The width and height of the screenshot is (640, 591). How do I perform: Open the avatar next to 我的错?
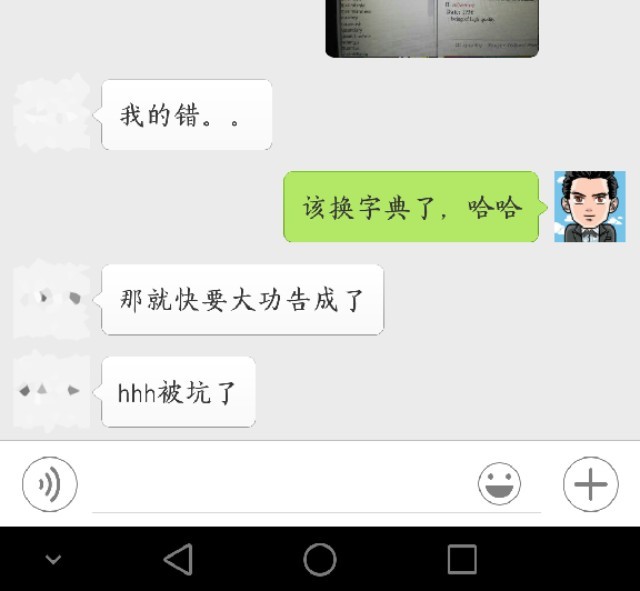pos(52,115)
